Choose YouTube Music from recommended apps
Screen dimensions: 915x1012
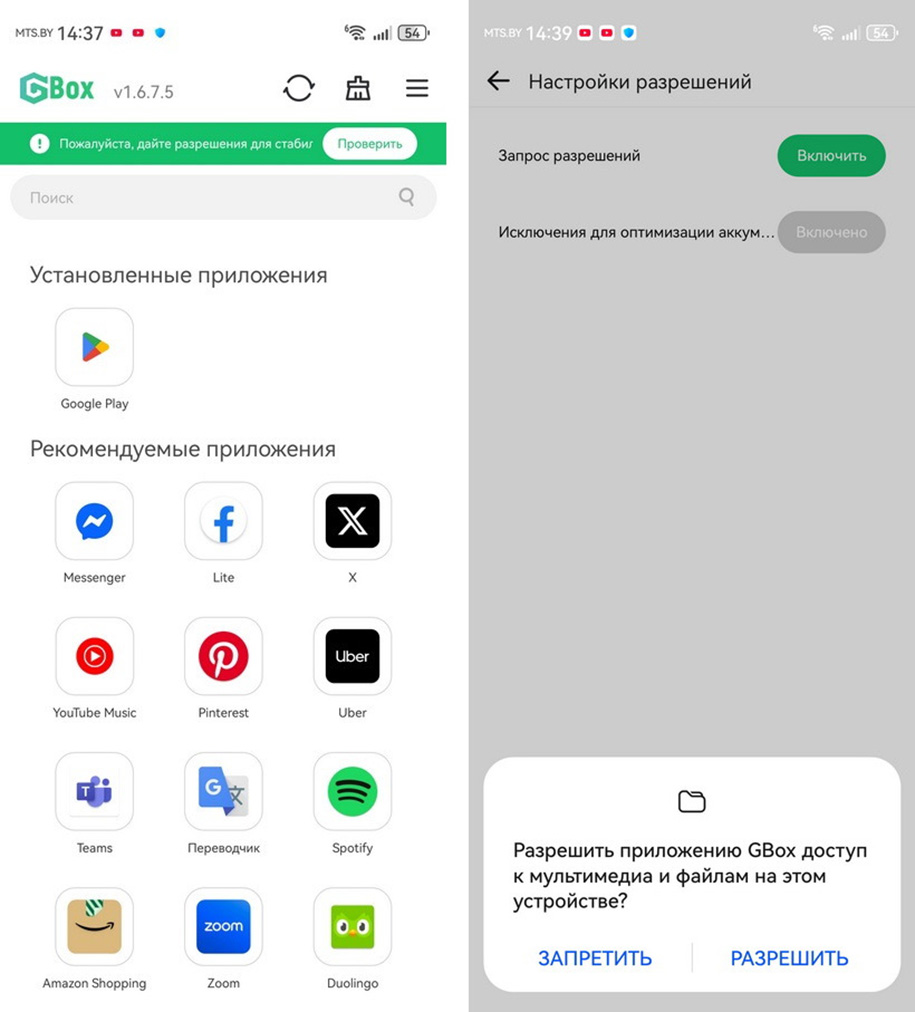point(94,656)
